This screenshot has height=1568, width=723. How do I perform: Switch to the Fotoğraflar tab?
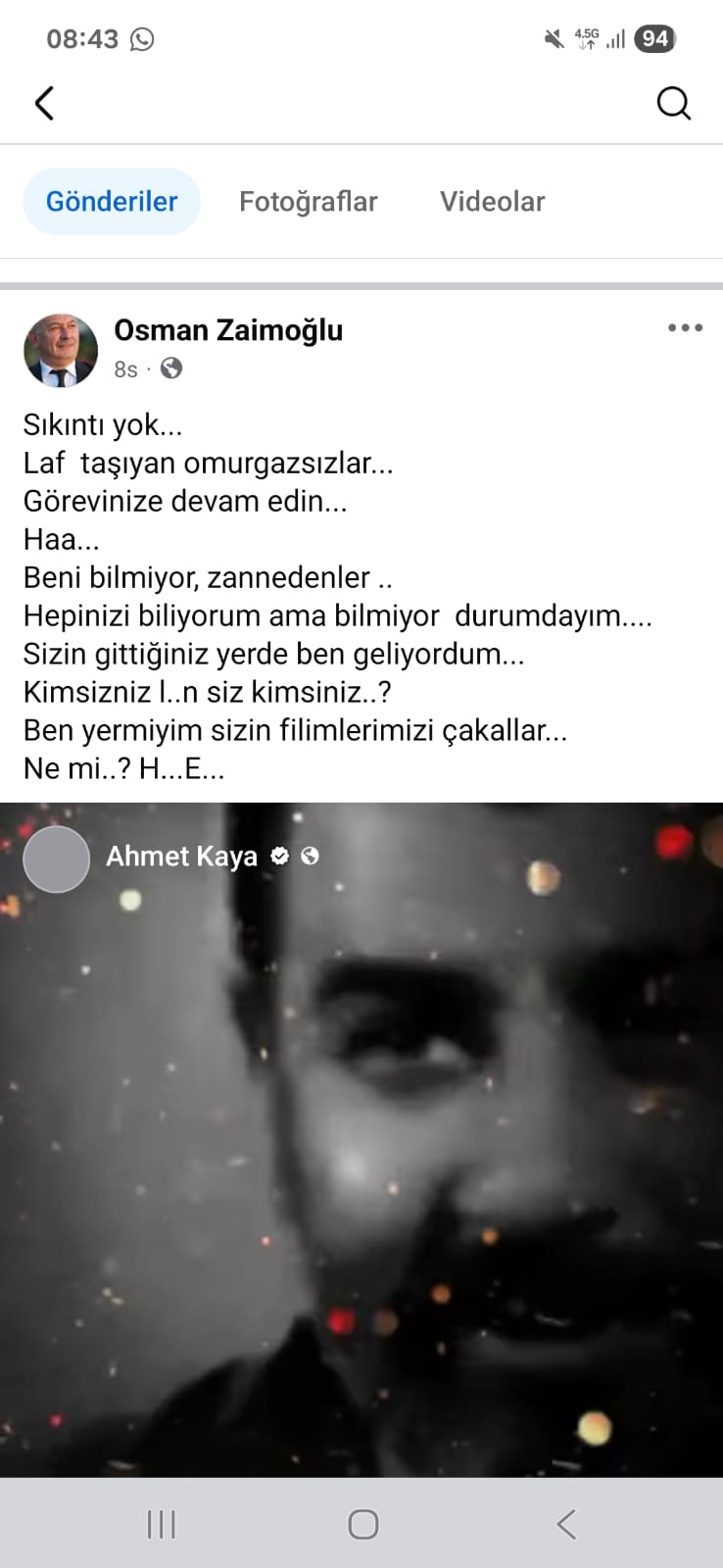pyautogui.click(x=308, y=202)
